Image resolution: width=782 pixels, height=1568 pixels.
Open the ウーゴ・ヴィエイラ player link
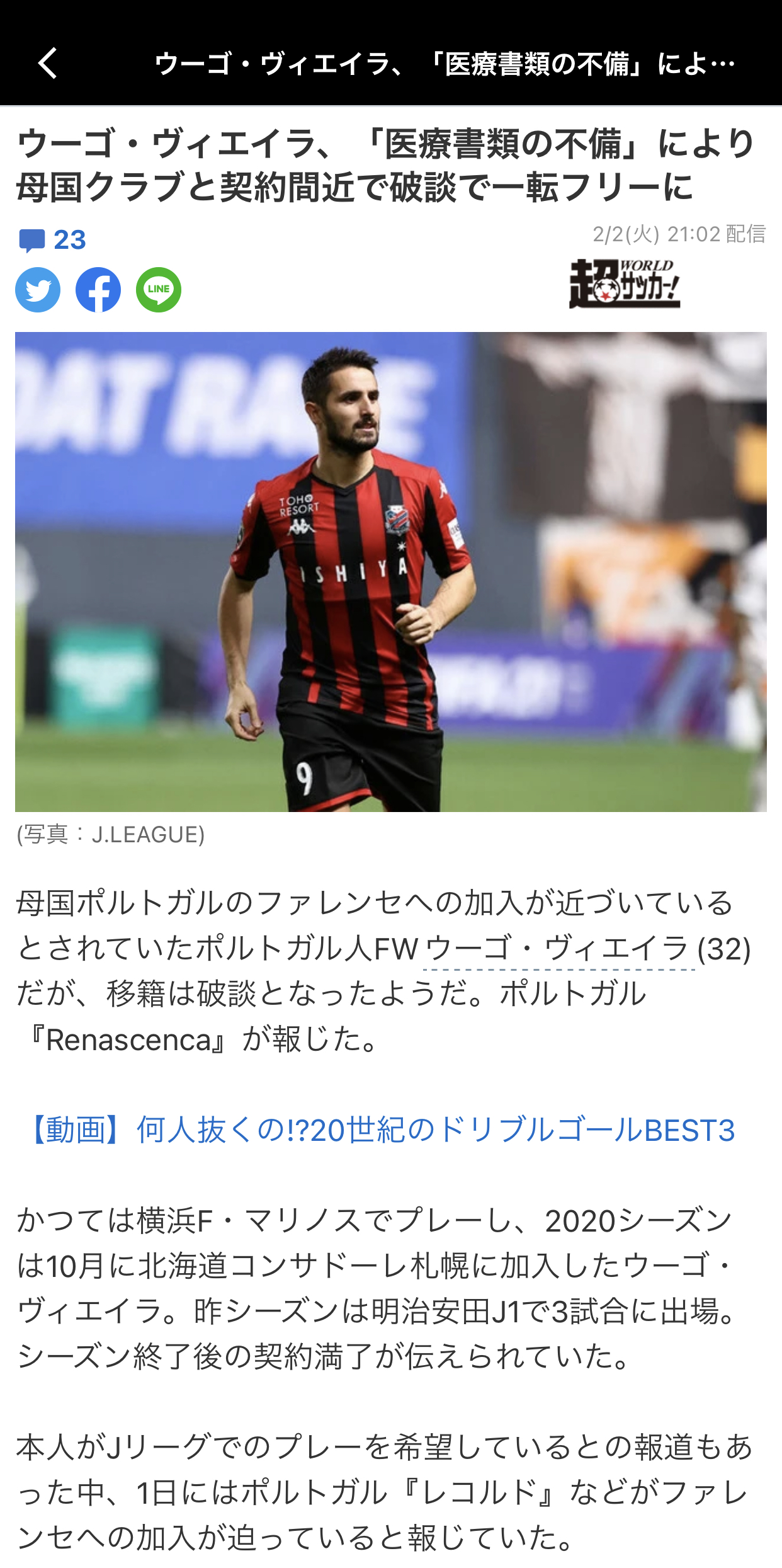(x=558, y=949)
